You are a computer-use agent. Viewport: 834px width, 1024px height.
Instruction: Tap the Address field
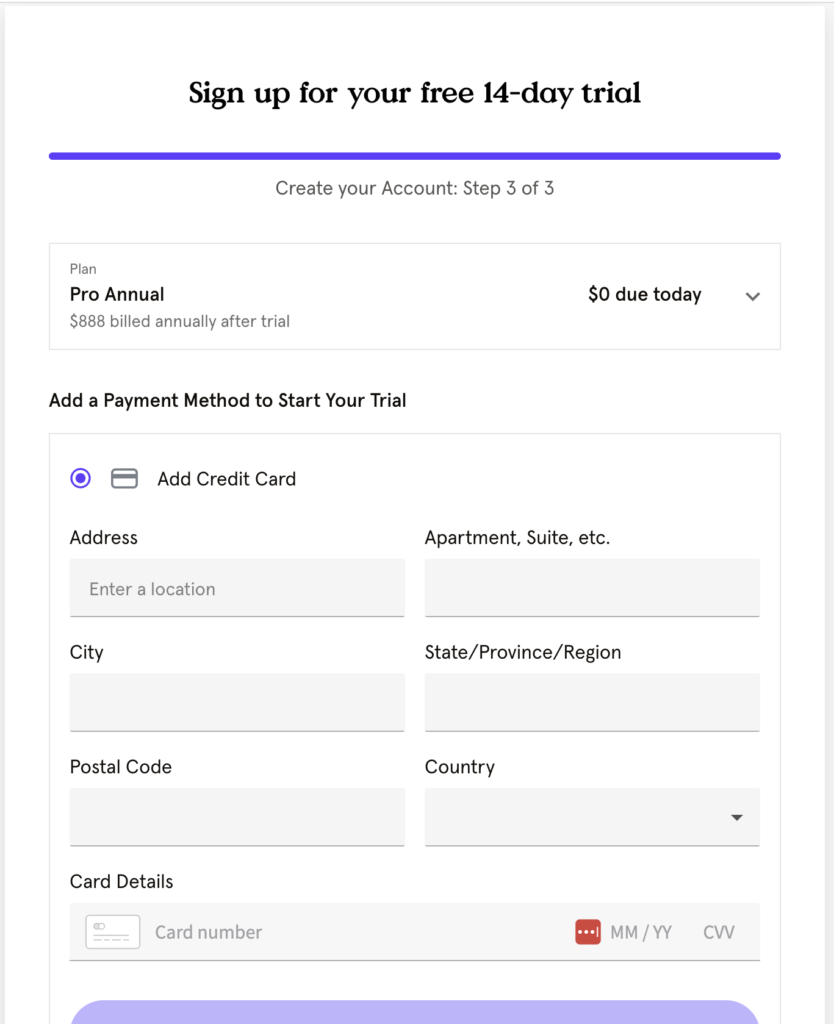[x=237, y=588]
